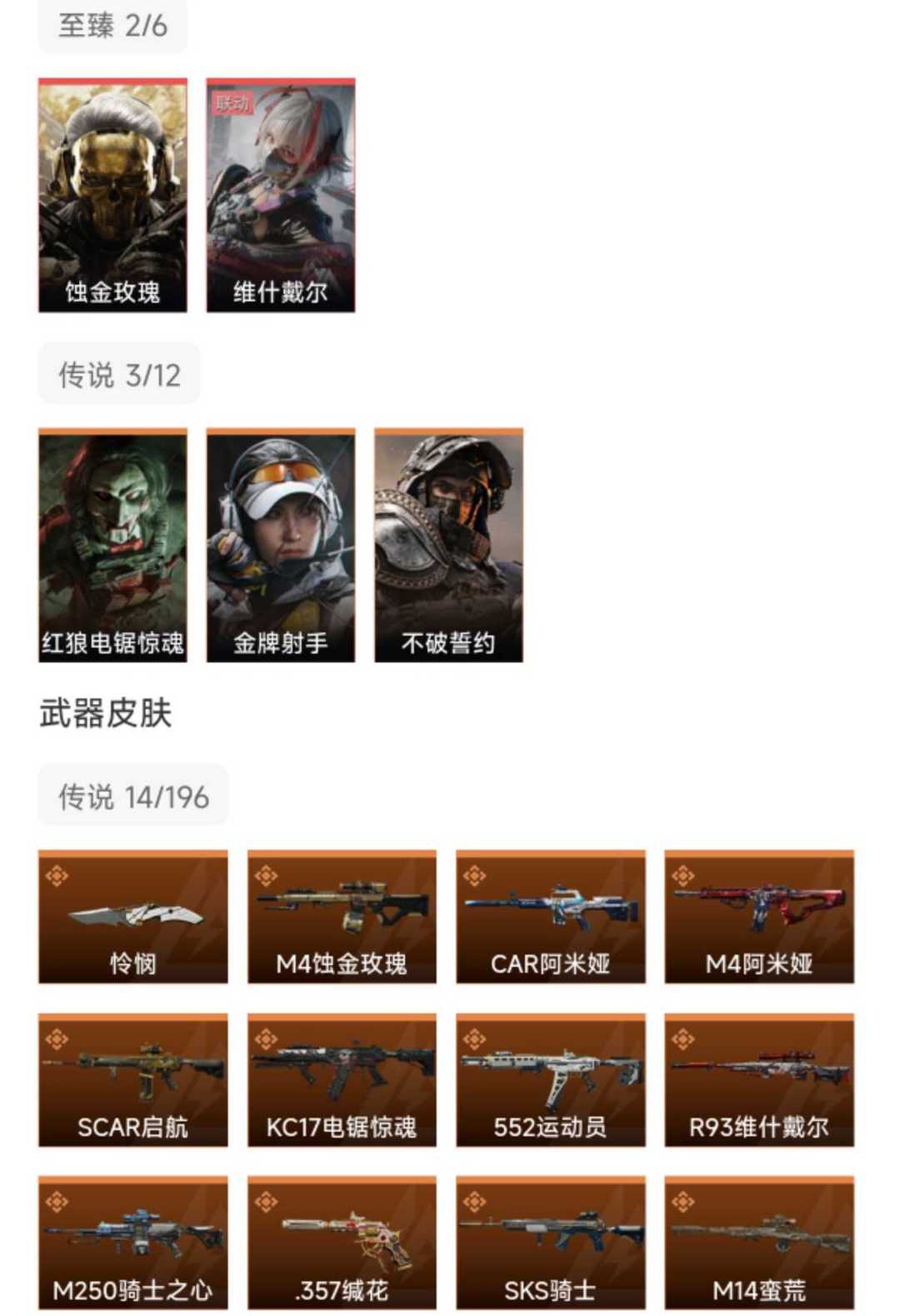View the M250骑士之心 weapon skin
Image resolution: width=900 pixels, height=1316 pixels.
(132, 1243)
